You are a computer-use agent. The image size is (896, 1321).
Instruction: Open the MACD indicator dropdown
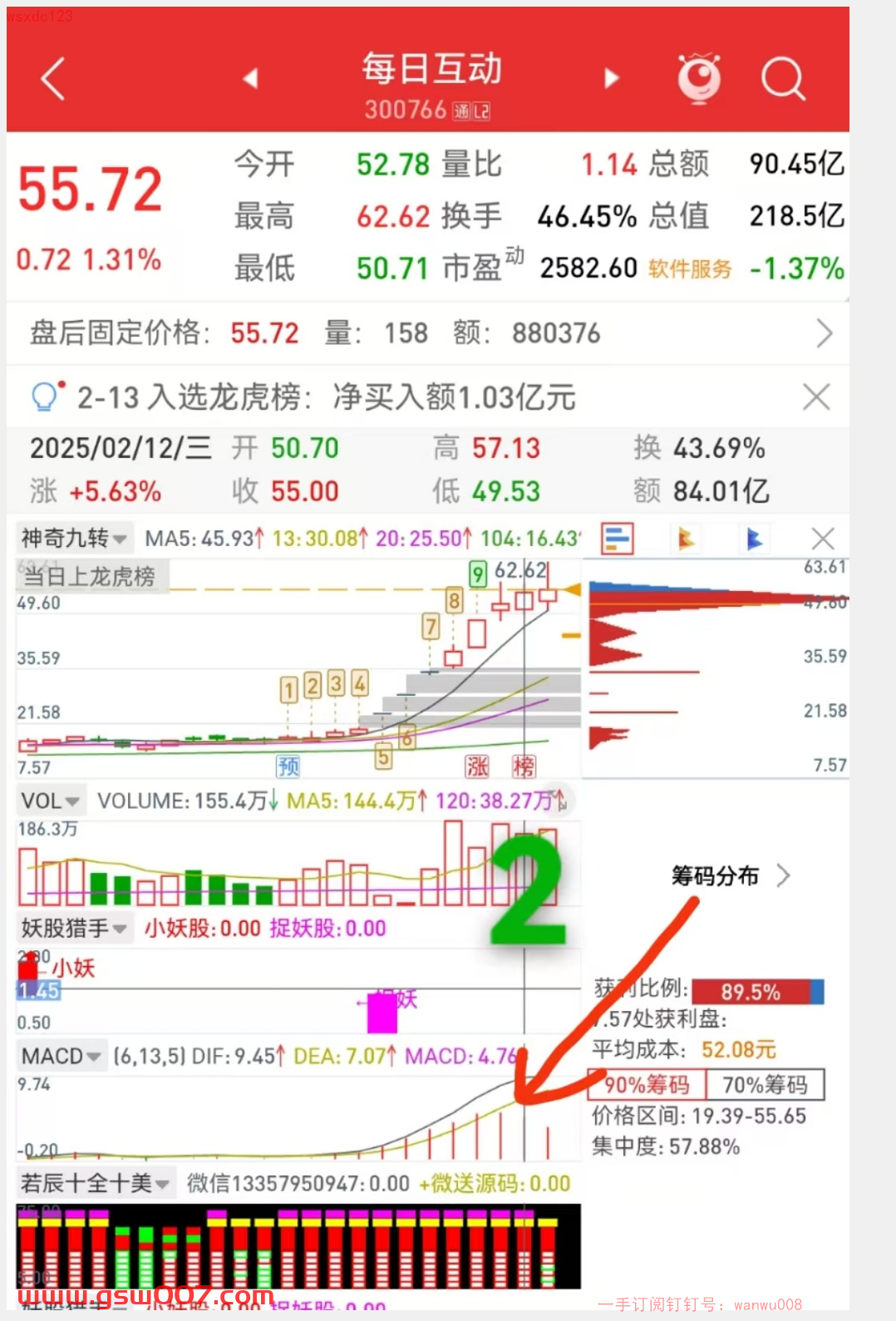(61, 1057)
